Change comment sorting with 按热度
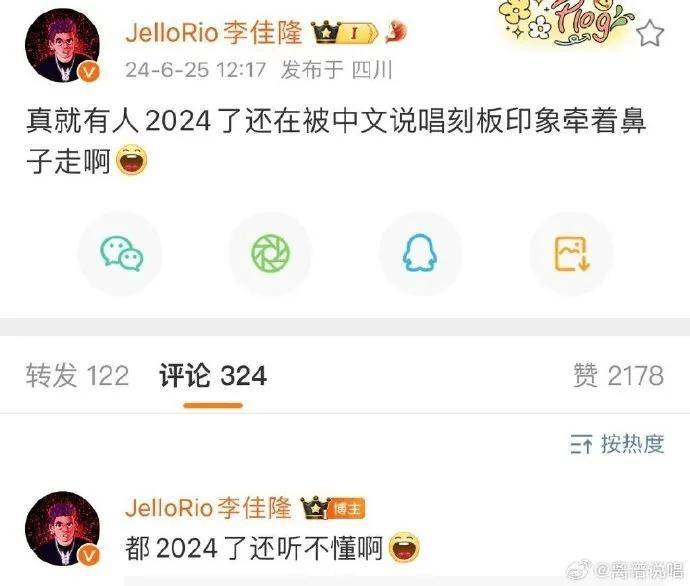The width and height of the screenshot is (690, 586). click(x=618, y=445)
